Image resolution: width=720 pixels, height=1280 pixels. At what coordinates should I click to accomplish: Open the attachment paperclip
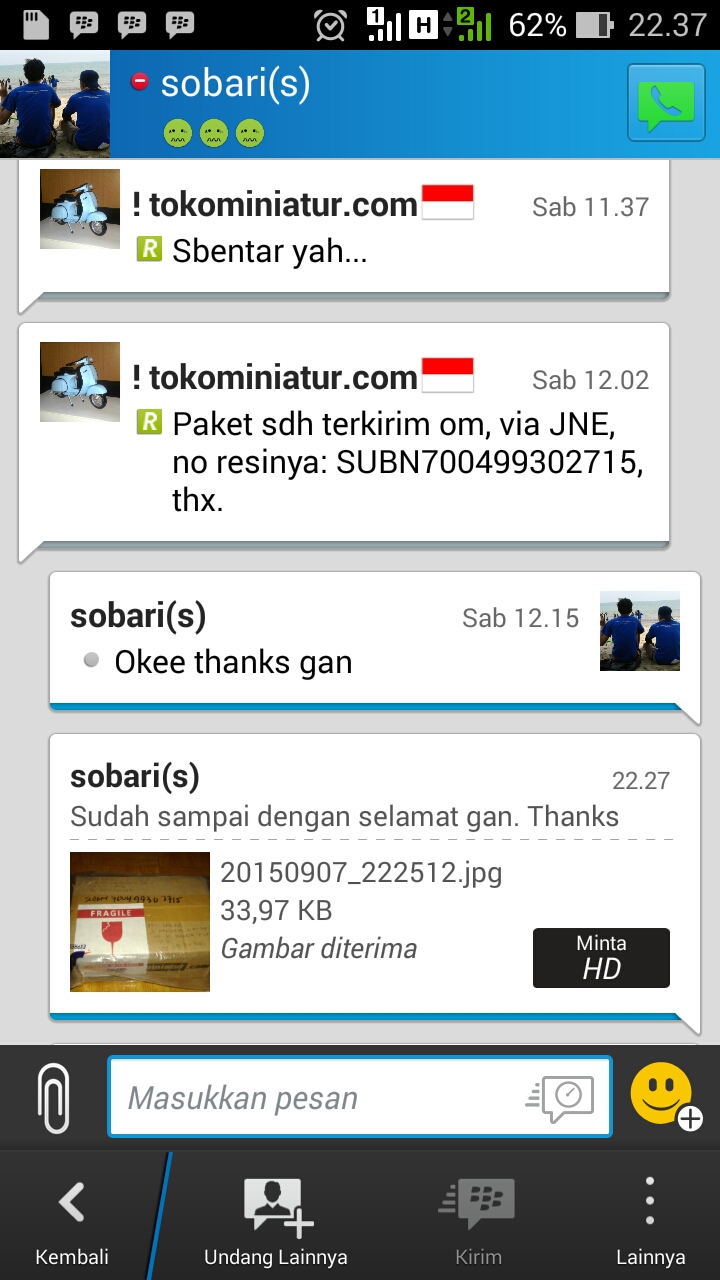coord(54,1098)
